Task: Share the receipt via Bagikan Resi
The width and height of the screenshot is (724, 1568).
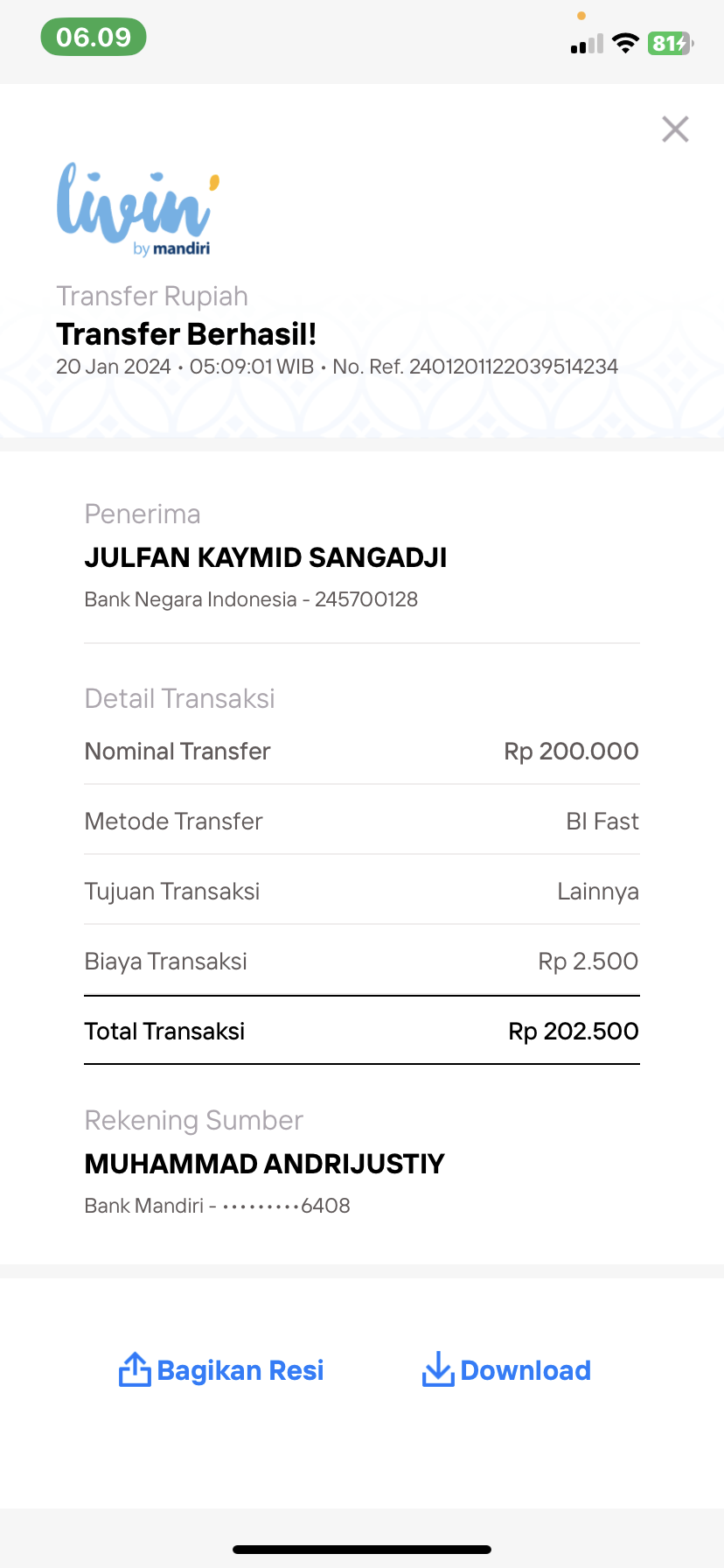Action: tap(221, 1370)
